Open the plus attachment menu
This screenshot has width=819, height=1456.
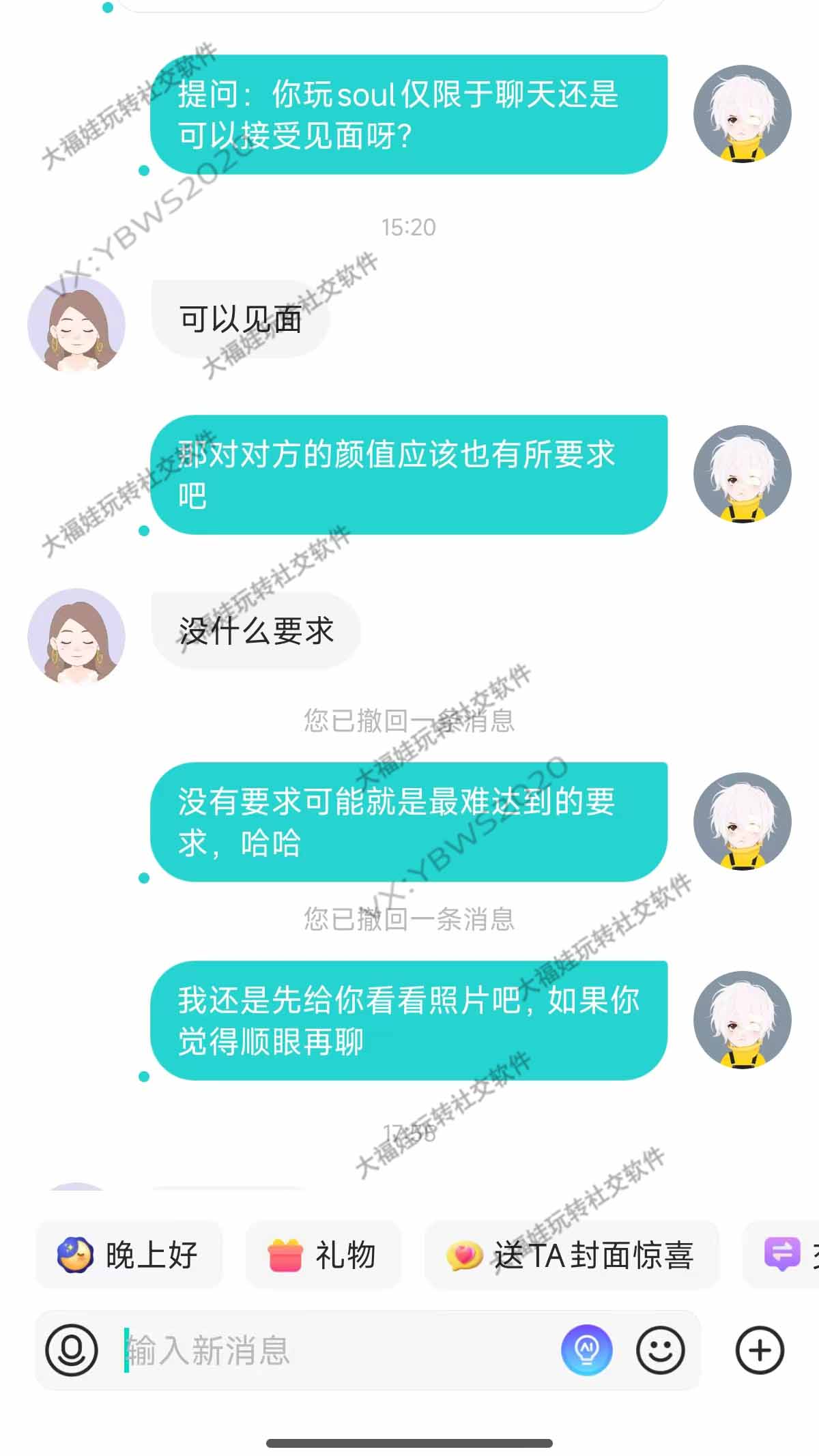point(760,1350)
